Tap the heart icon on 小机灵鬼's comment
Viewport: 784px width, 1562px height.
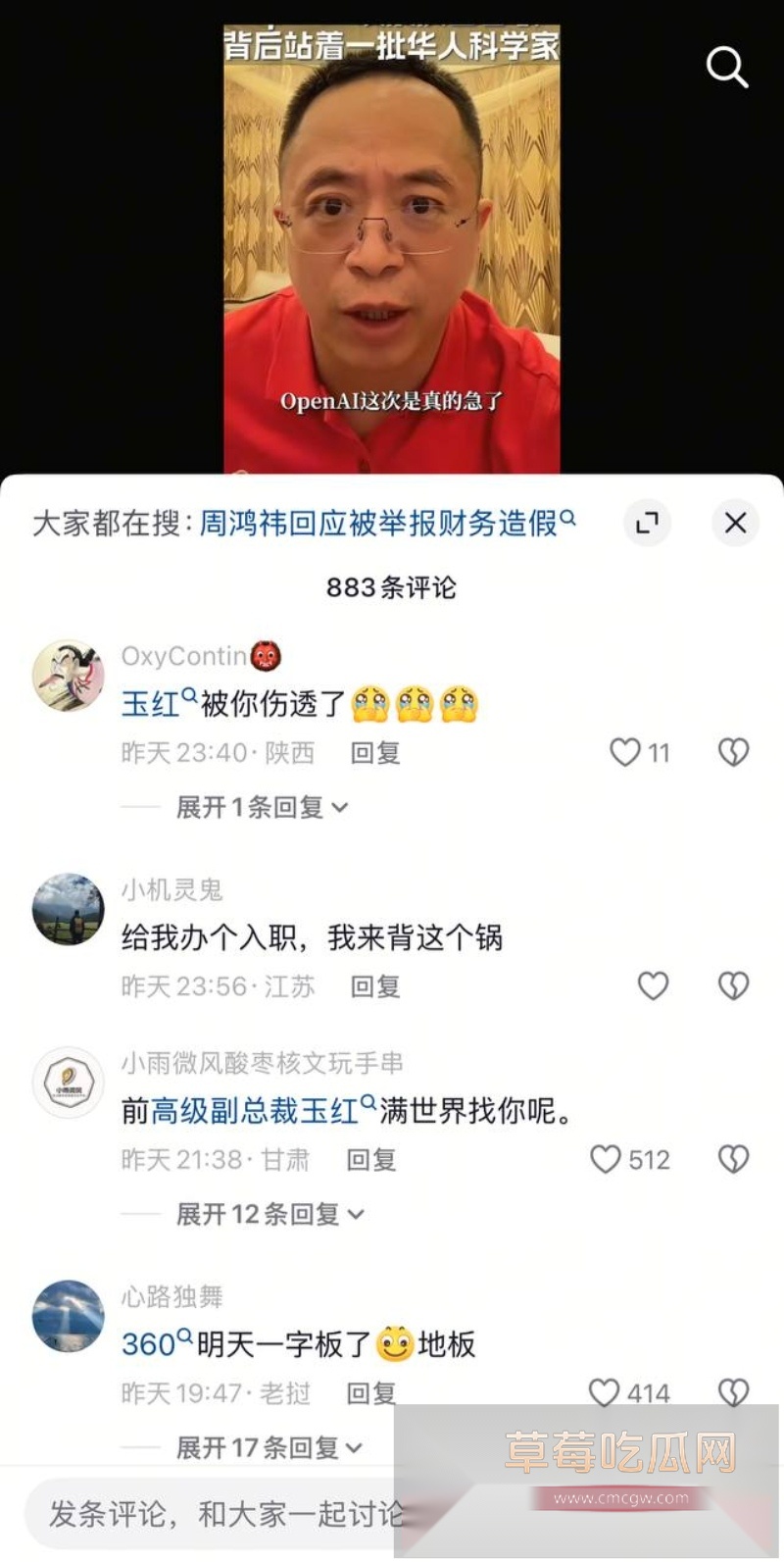click(x=652, y=986)
